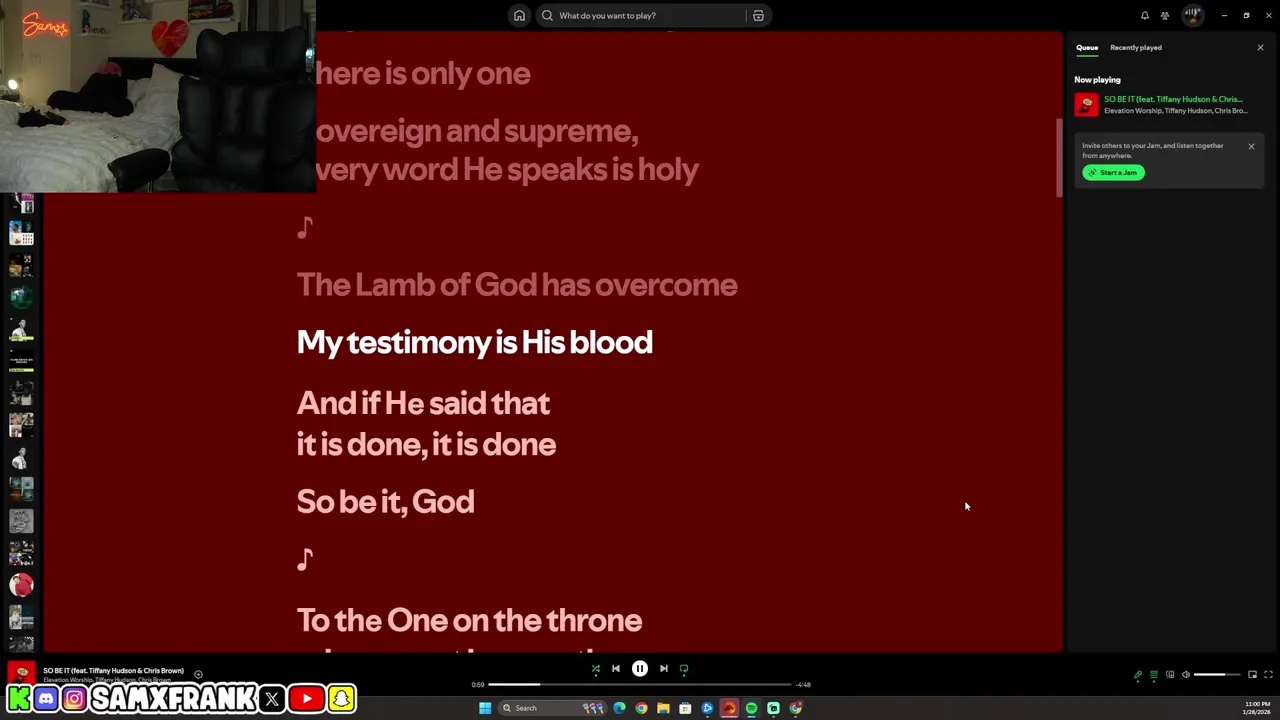
Task: Open the notifications bell
Action: [1144, 15]
